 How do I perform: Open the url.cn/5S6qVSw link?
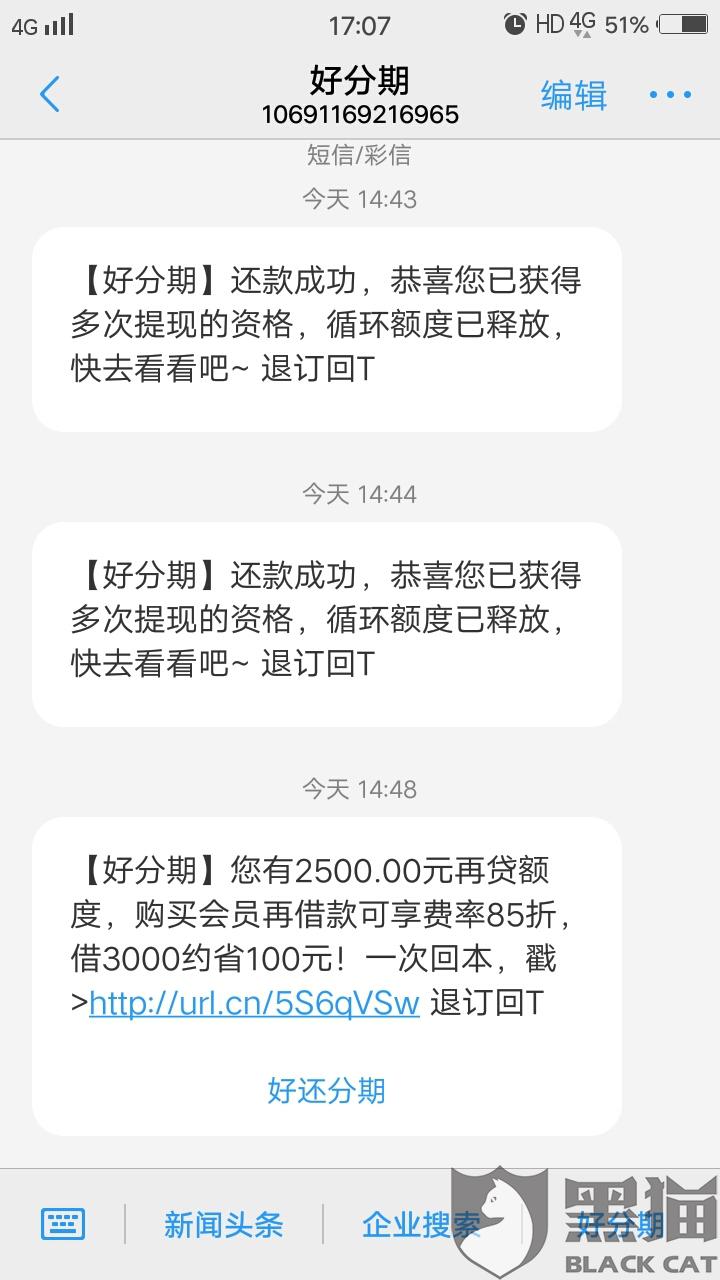[x=254, y=1004]
